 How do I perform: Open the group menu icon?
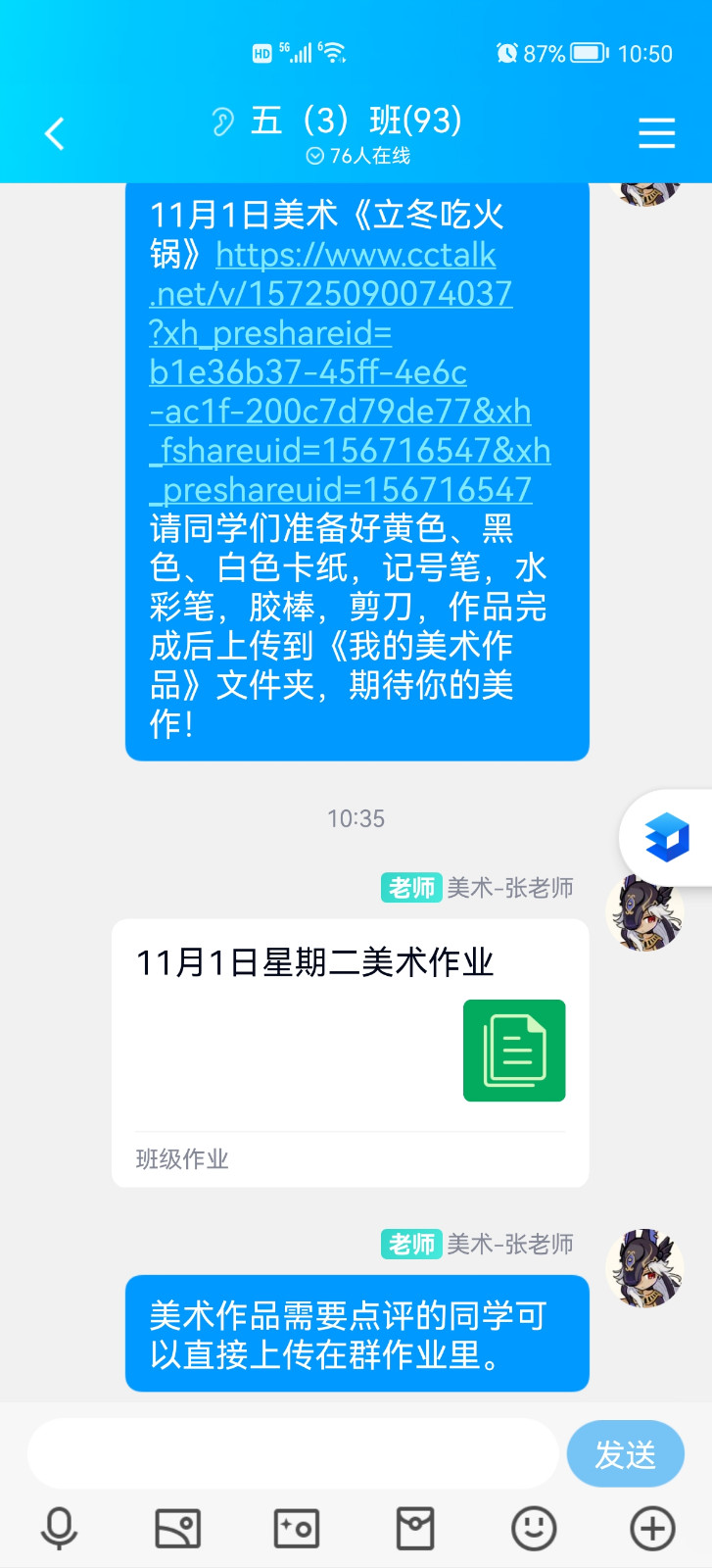coord(656,133)
